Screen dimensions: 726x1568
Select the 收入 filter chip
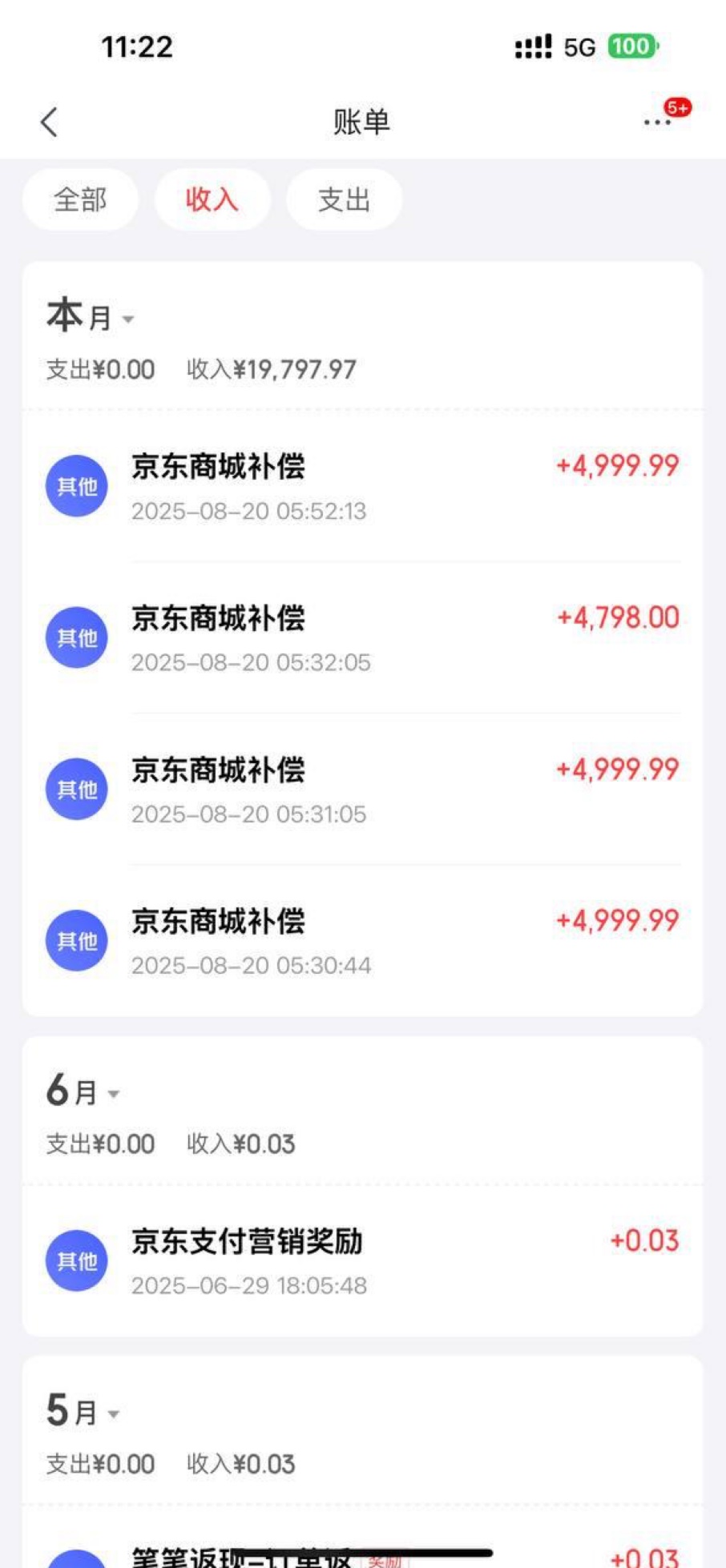coord(212,199)
